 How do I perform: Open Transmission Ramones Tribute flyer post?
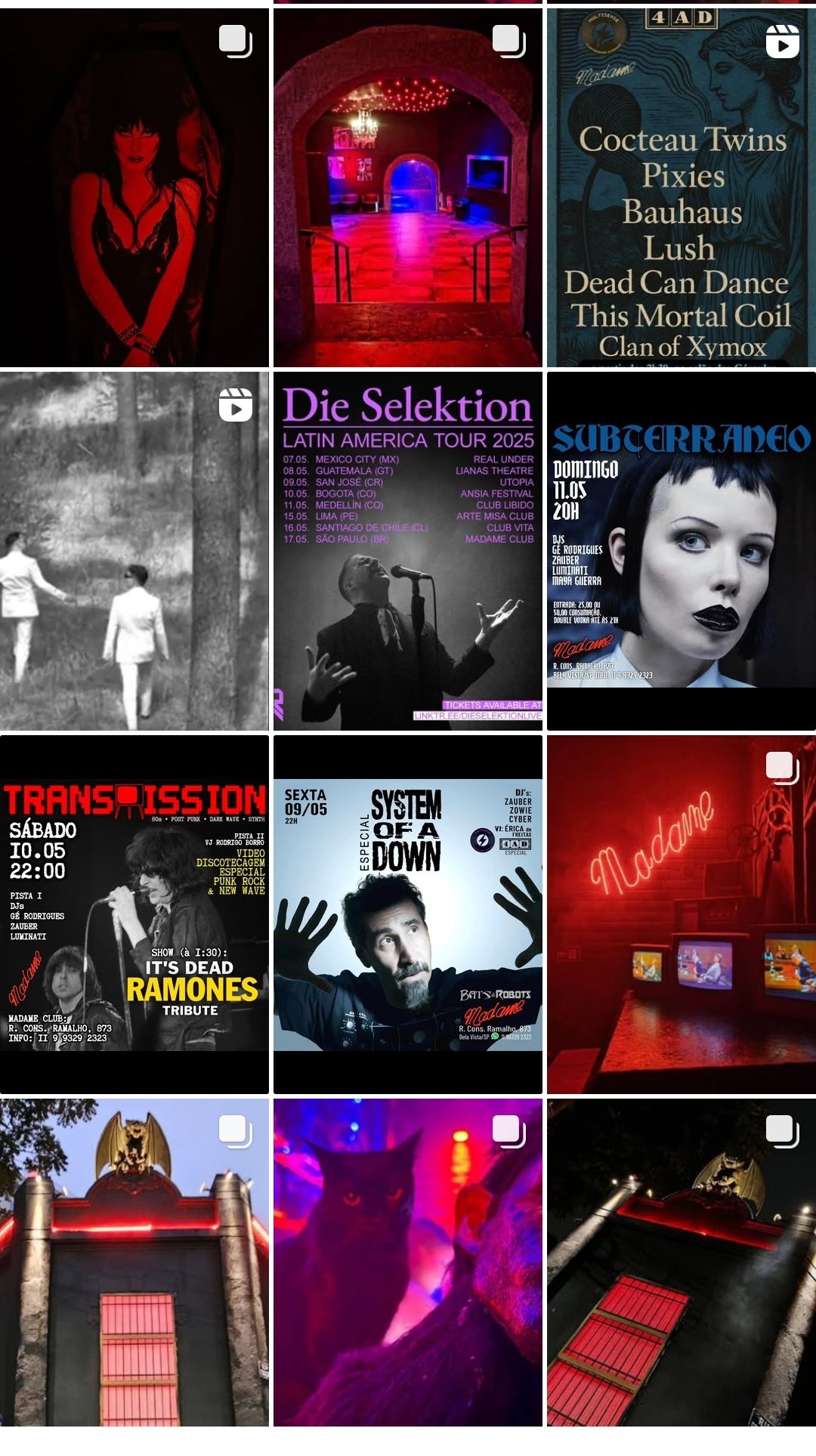click(x=134, y=914)
